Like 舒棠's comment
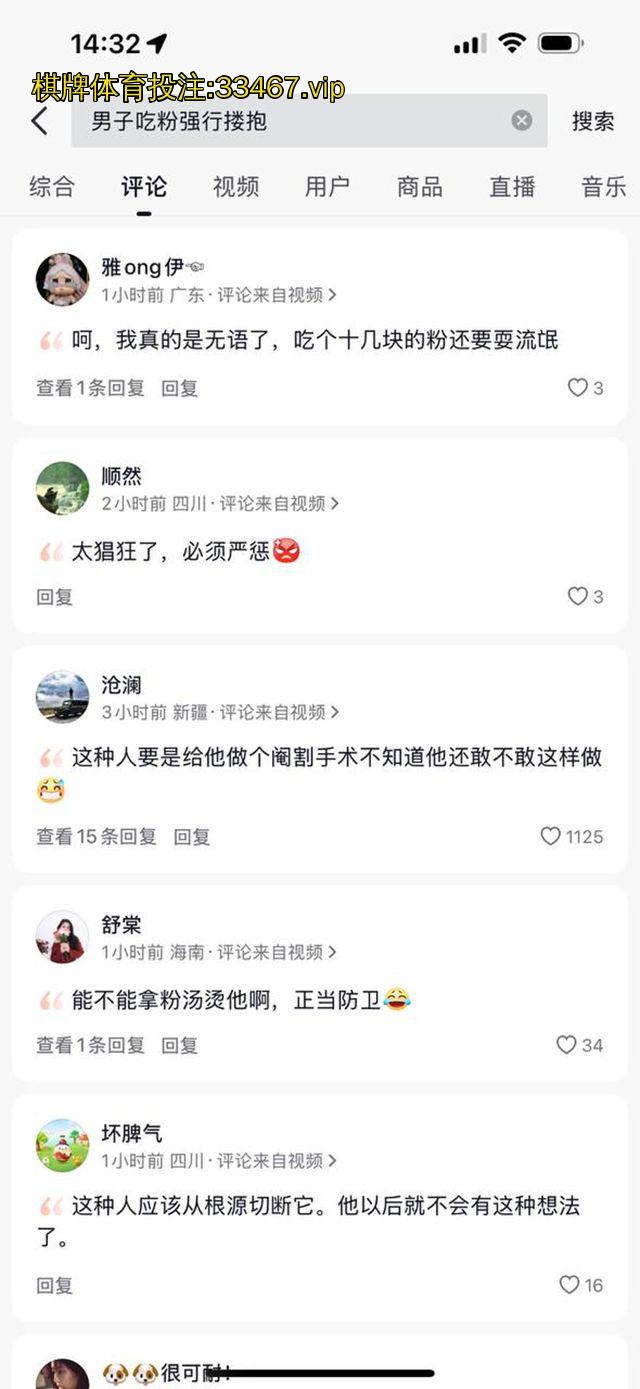Screen dimensions: 640x1389 pos(566,1045)
